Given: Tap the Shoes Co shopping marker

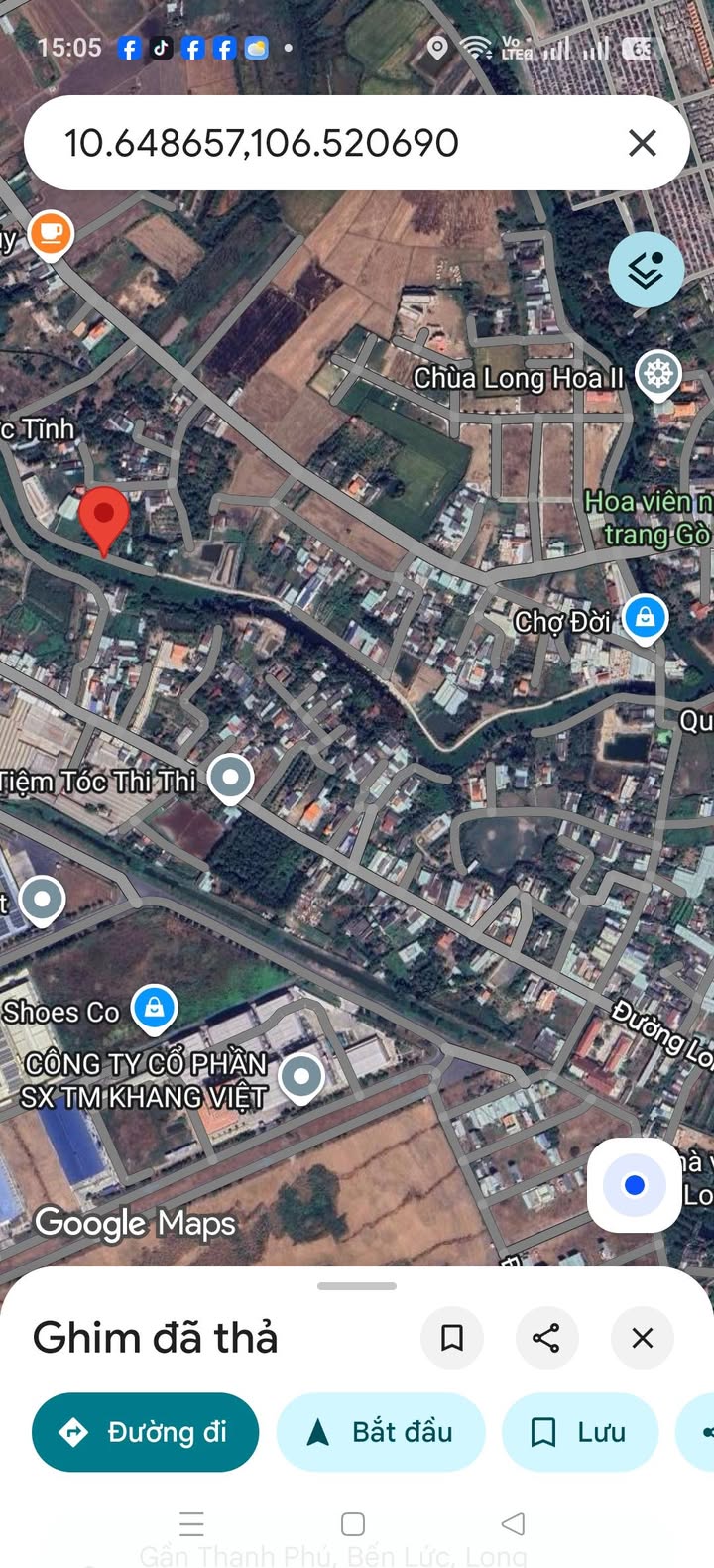Looking at the screenshot, I should pyautogui.click(x=155, y=1010).
